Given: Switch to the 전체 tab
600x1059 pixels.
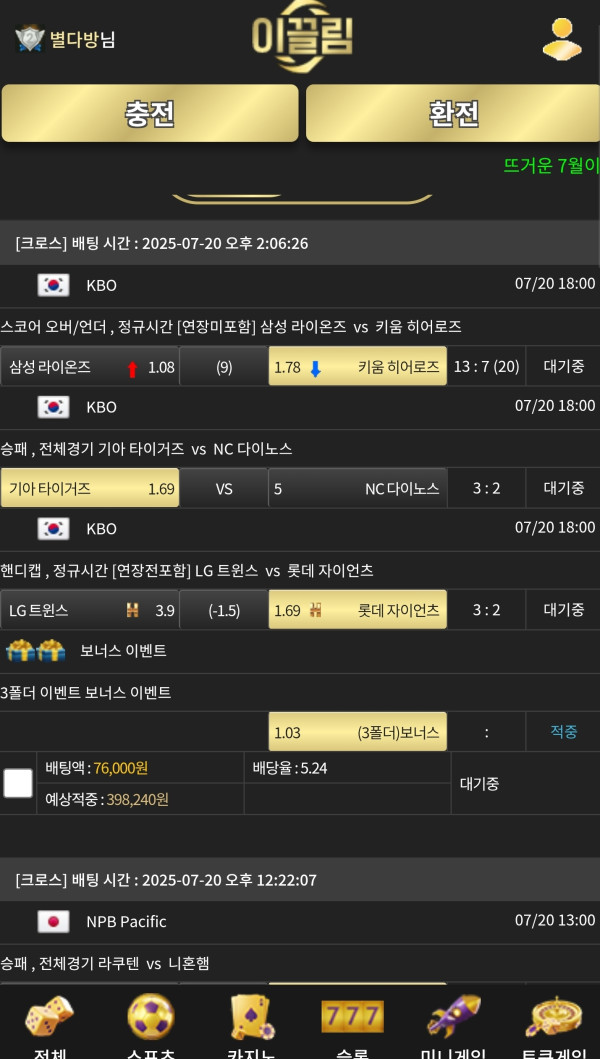Looking at the screenshot, I should point(49,1025).
